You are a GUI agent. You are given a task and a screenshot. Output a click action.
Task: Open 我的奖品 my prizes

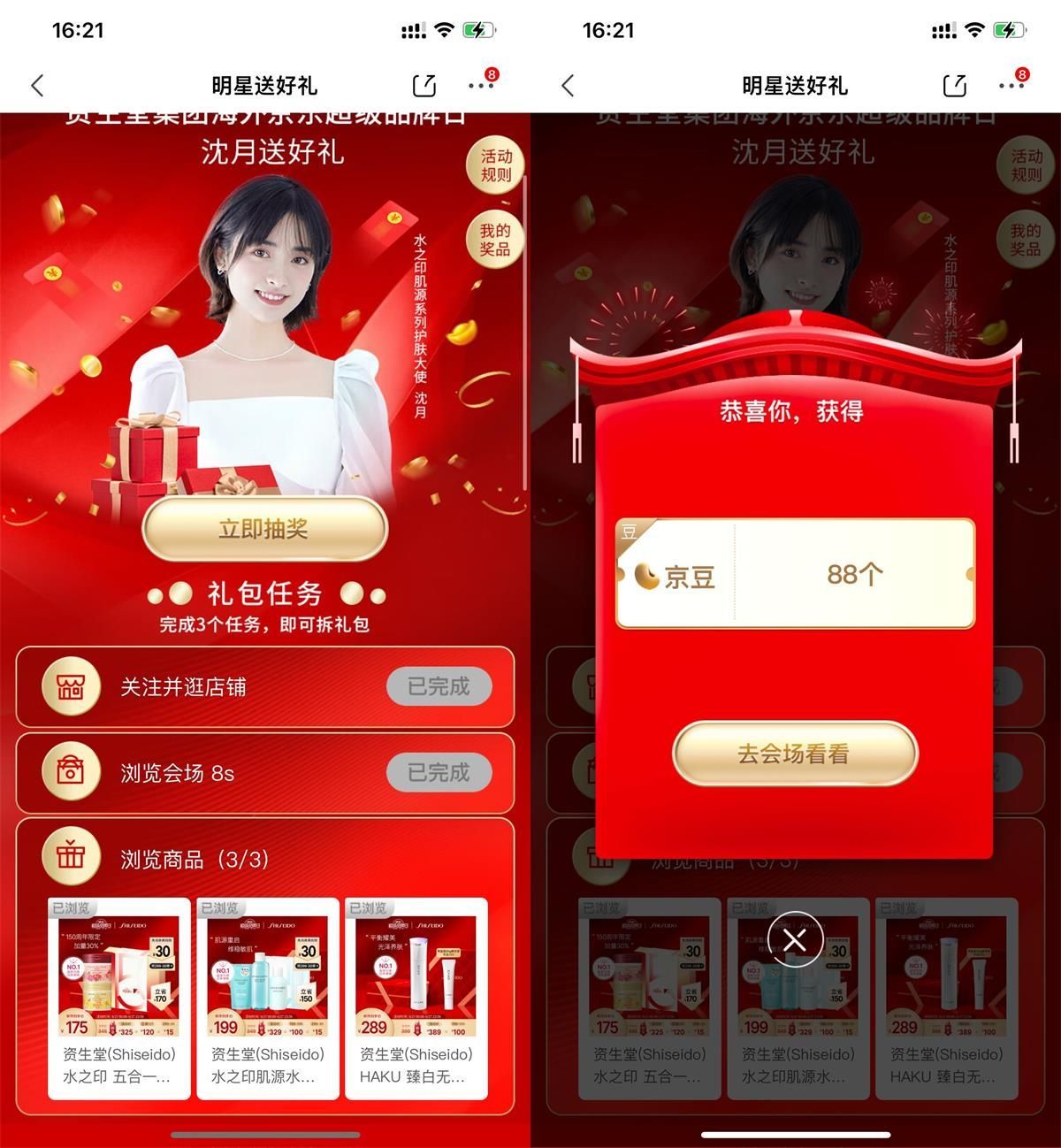click(x=495, y=240)
